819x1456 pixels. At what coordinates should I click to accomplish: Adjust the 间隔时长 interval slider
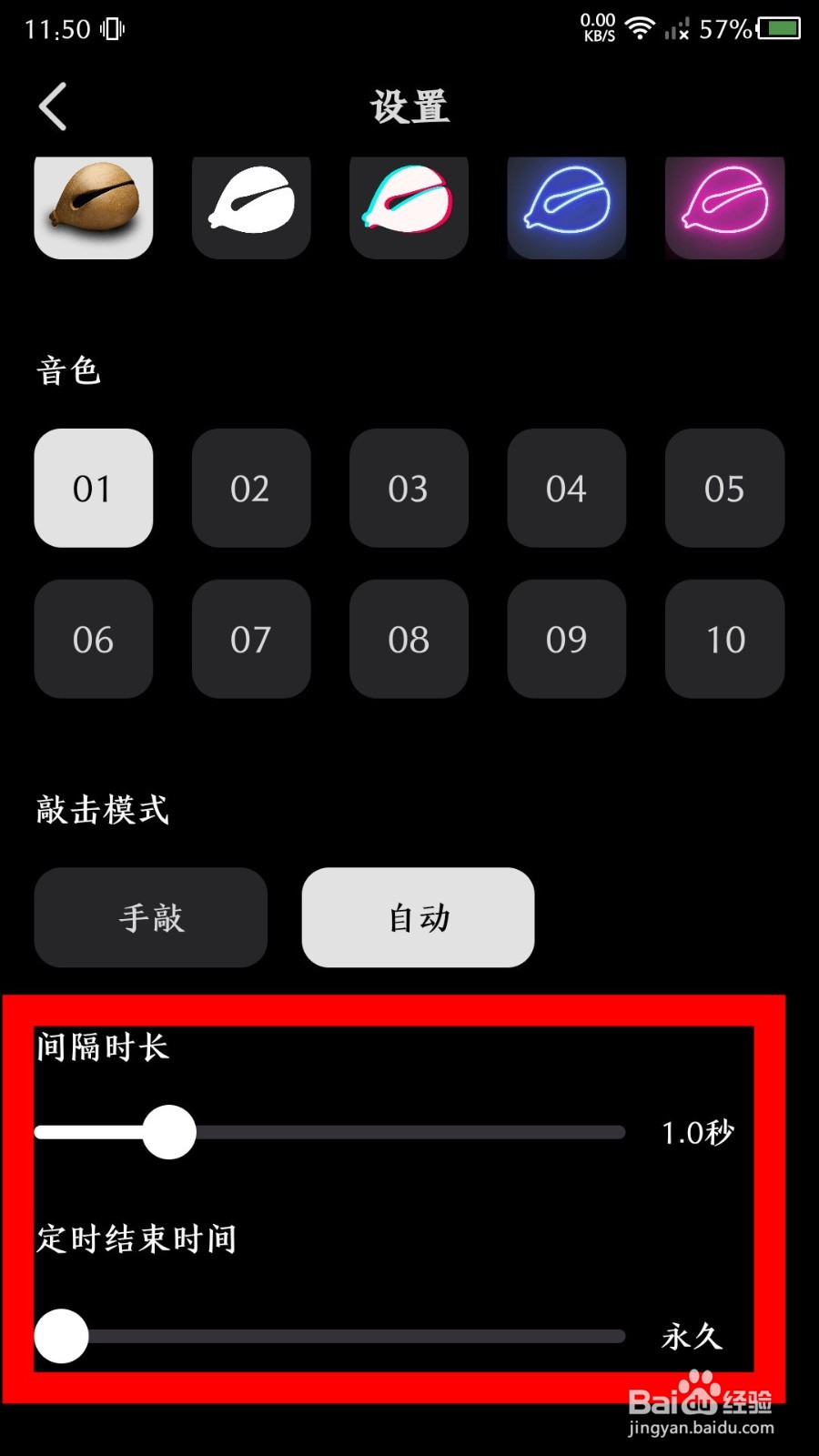169,1131
